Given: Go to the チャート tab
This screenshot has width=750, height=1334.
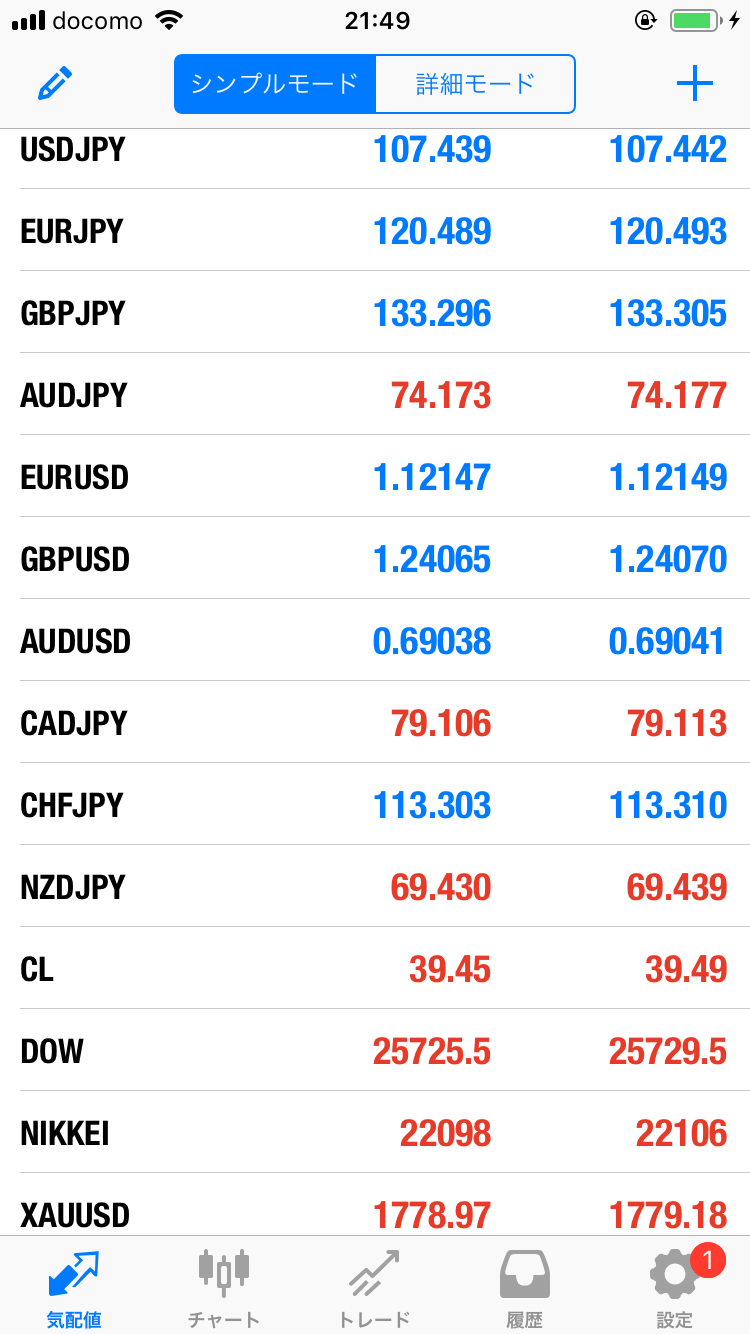Looking at the screenshot, I should (224, 1287).
